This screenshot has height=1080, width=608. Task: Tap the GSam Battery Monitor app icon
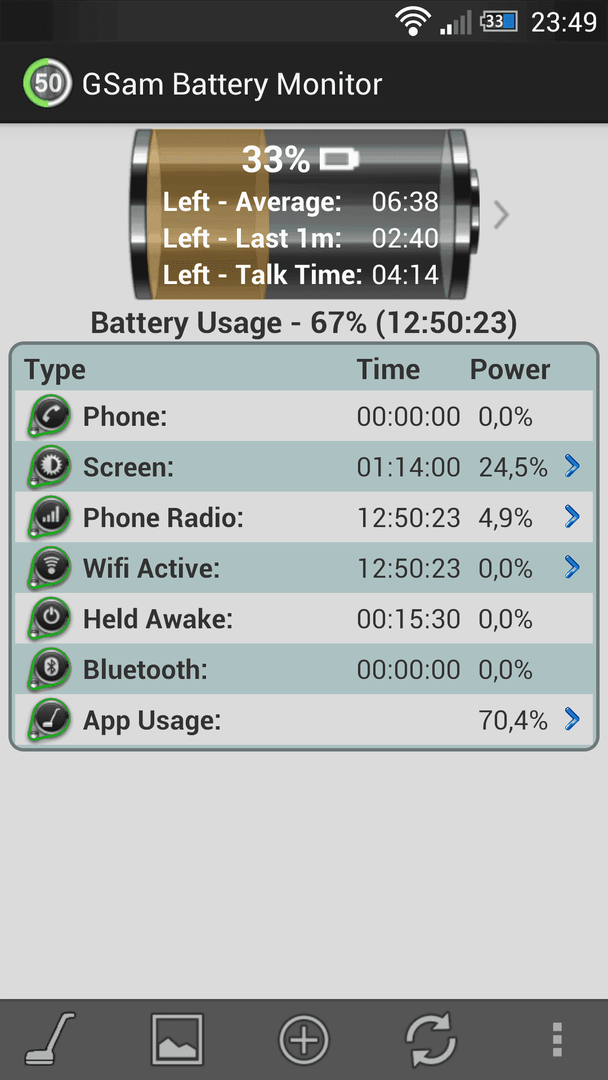[47, 84]
